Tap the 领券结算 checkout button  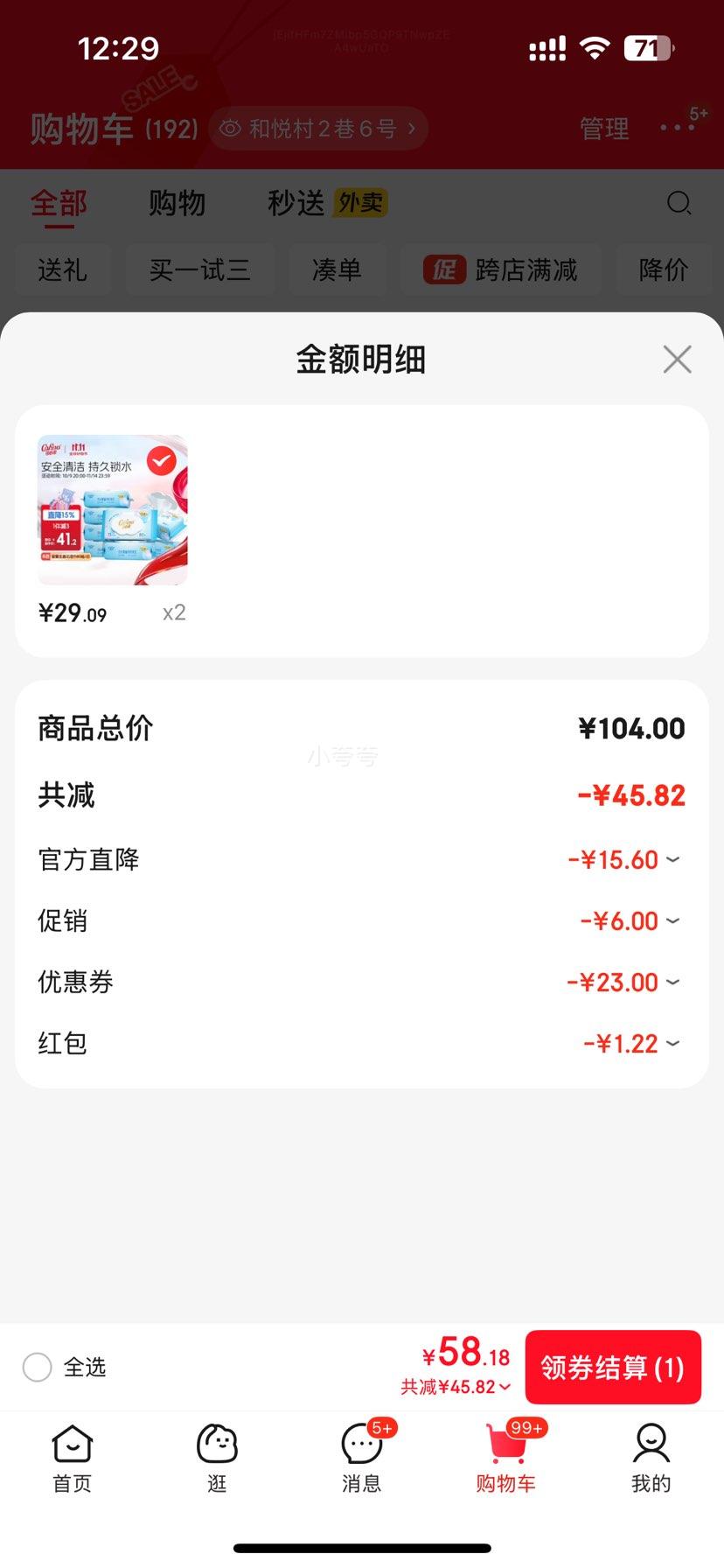coord(612,1368)
